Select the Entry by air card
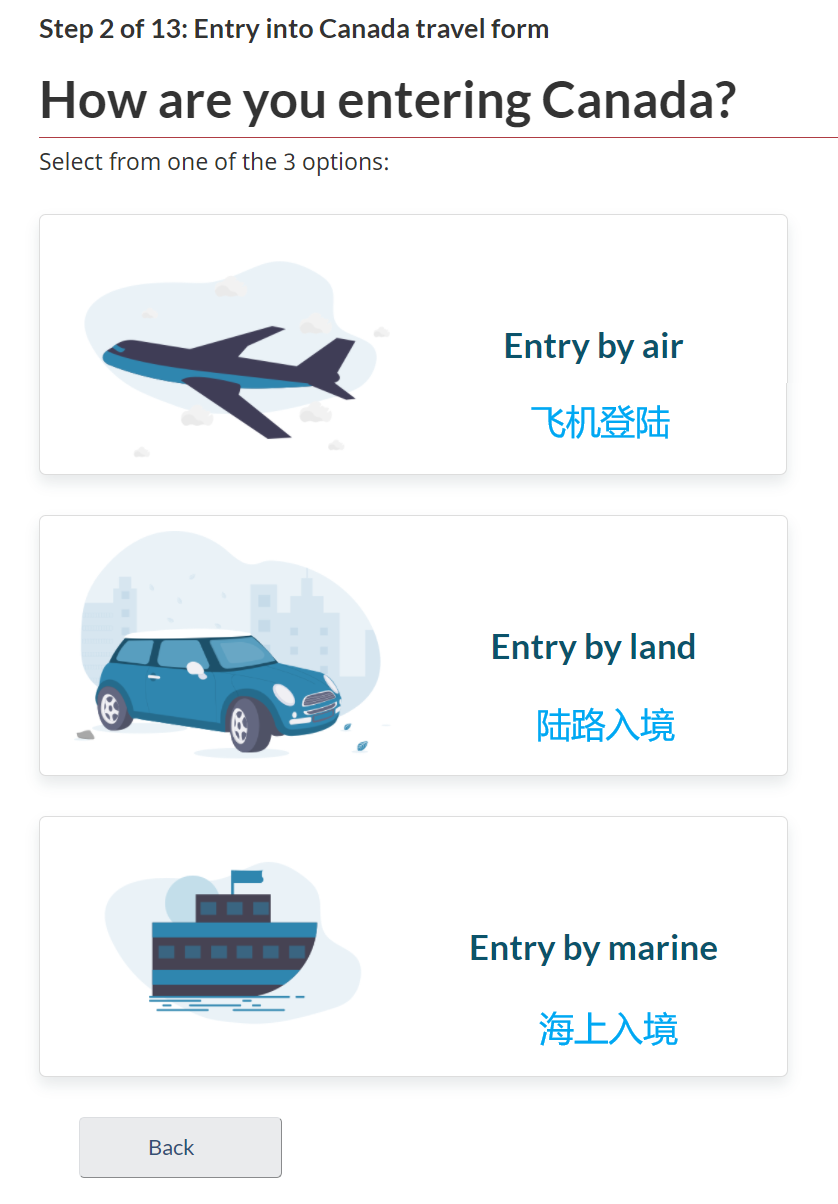 point(413,345)
